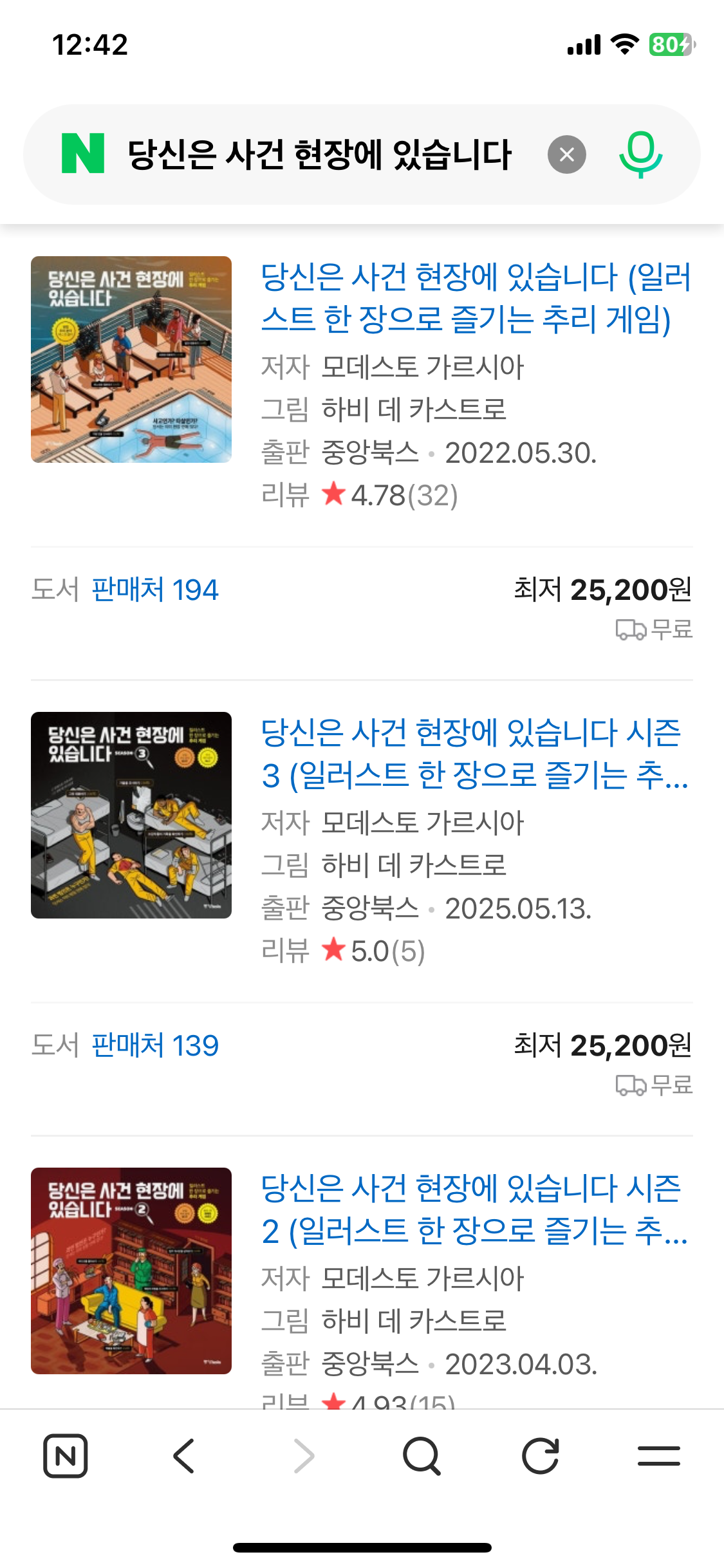
Task: Open the 시즌 2 red library cover
Action: 131,1271
